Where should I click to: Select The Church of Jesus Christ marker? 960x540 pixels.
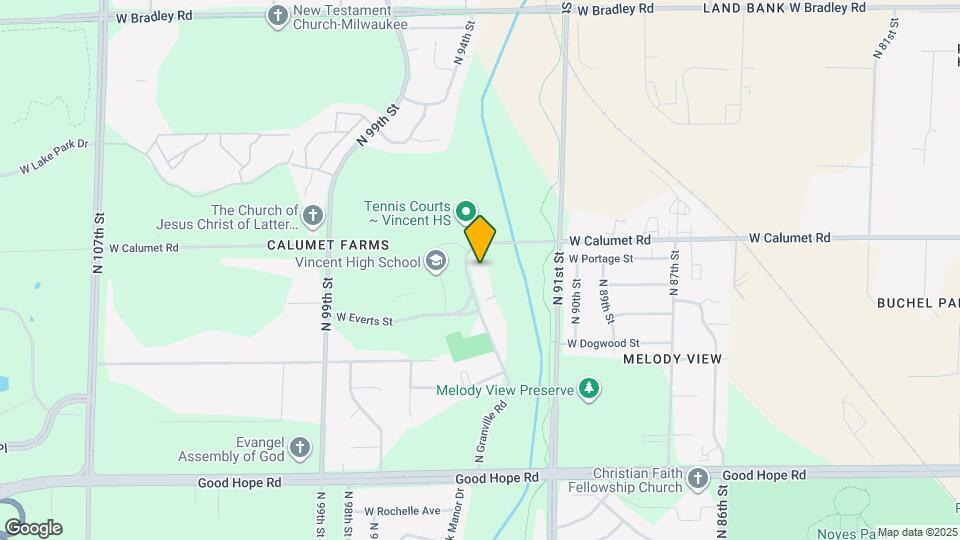click(x=313, y=216)
